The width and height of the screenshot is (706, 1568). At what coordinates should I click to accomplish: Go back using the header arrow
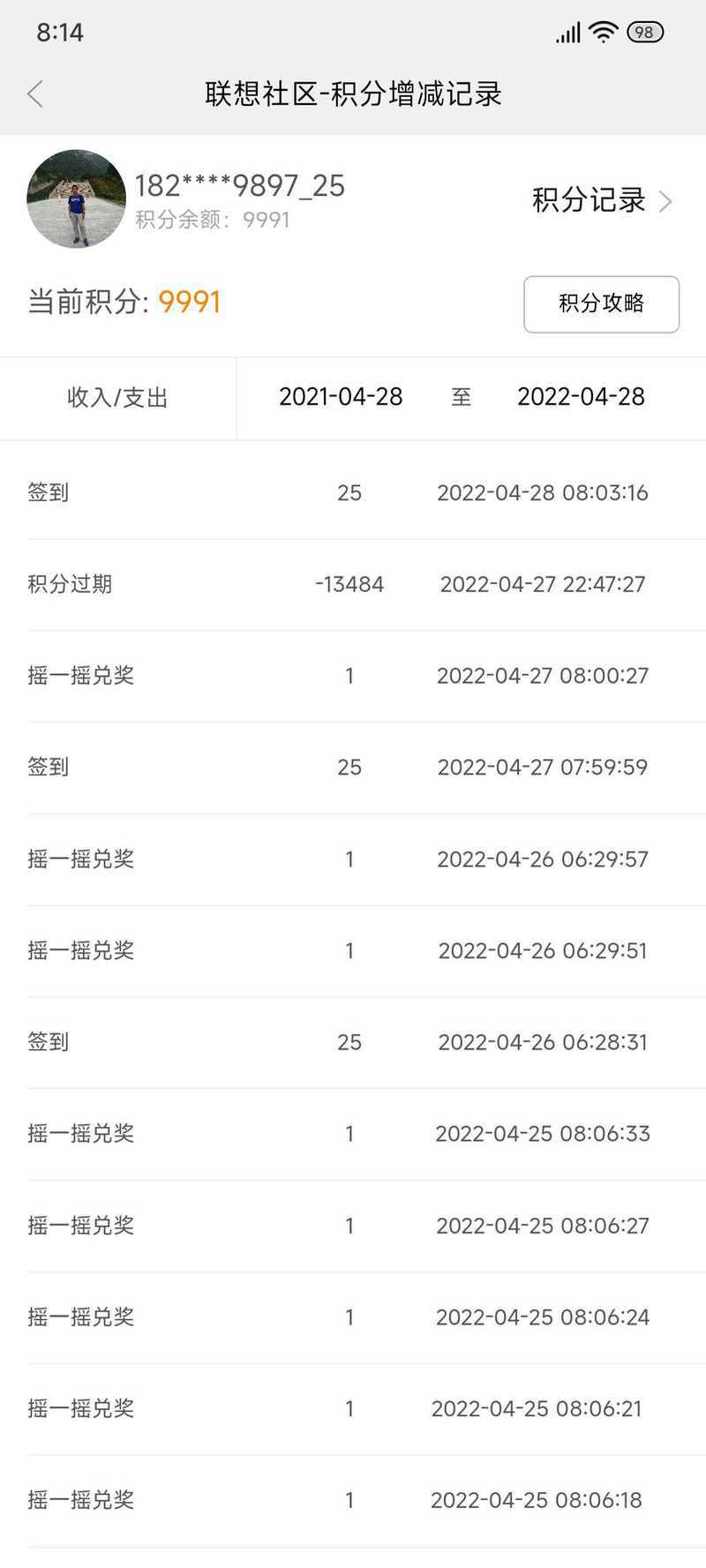pyautogui.click(x=35, y=94)
